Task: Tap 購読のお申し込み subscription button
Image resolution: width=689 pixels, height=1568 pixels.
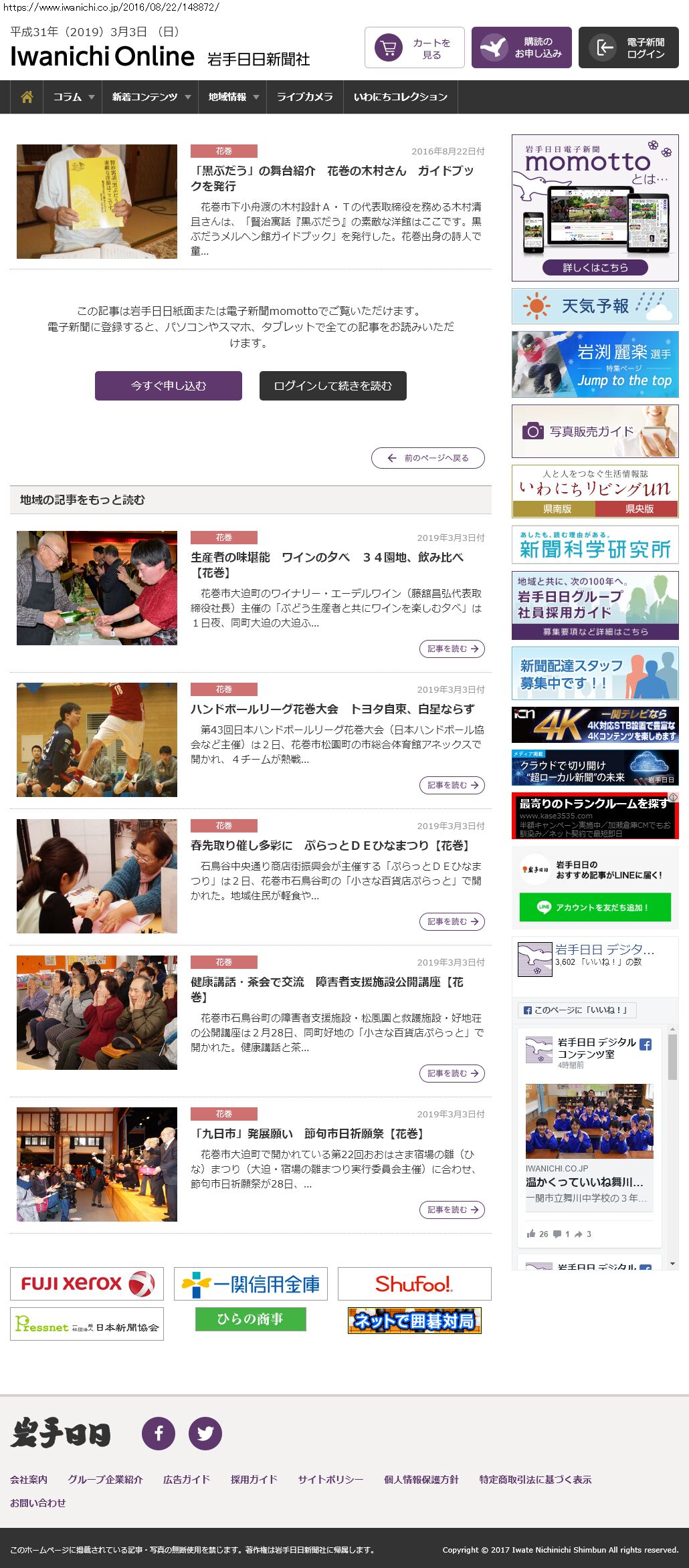Action: pyautogui.click(x=521, y=47)
